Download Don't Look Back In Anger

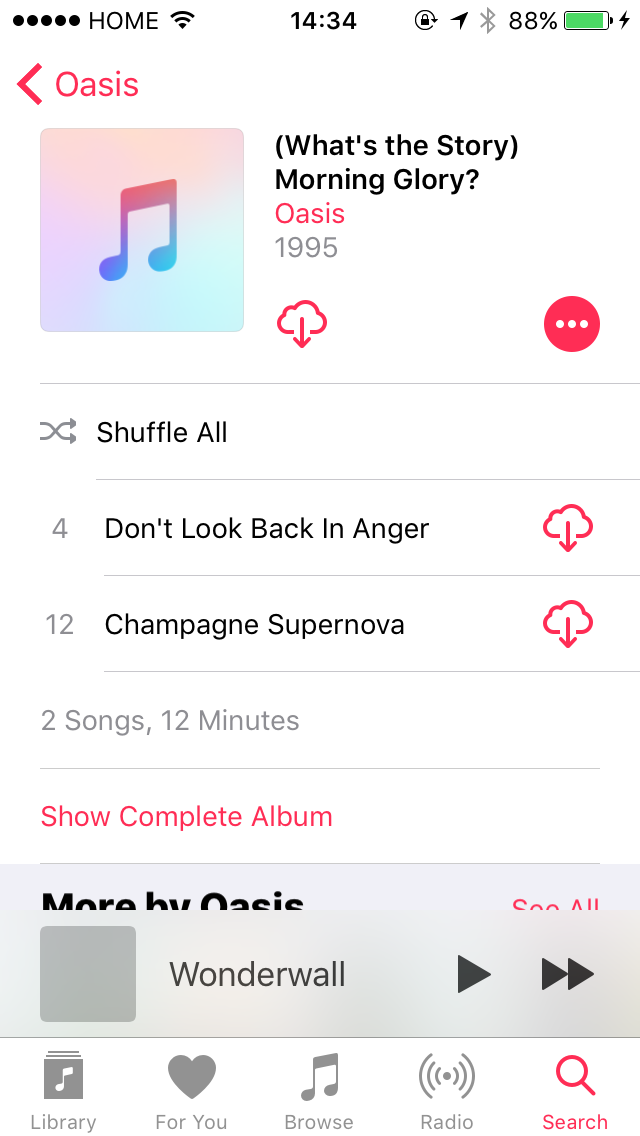[x=568, y=528]
